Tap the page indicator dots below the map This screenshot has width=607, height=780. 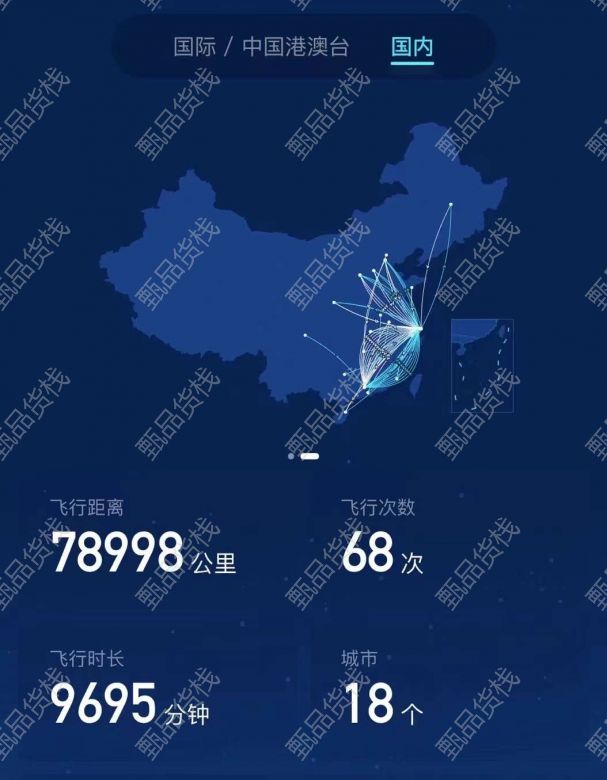coord(303,456)
